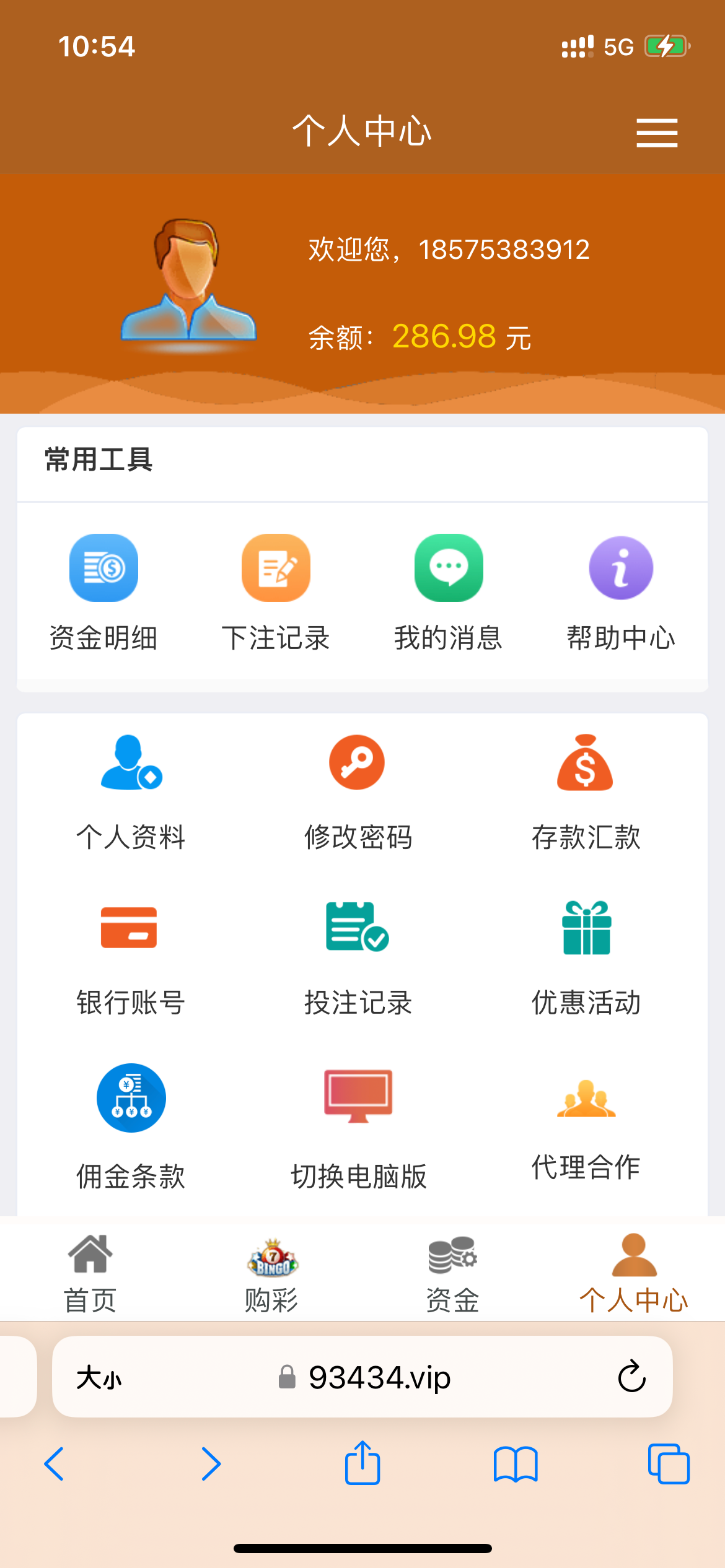The width and height of the screenshot is (725, 1568).
Task: Open 银行账号 bank account
Action: [x=130, y=957]
